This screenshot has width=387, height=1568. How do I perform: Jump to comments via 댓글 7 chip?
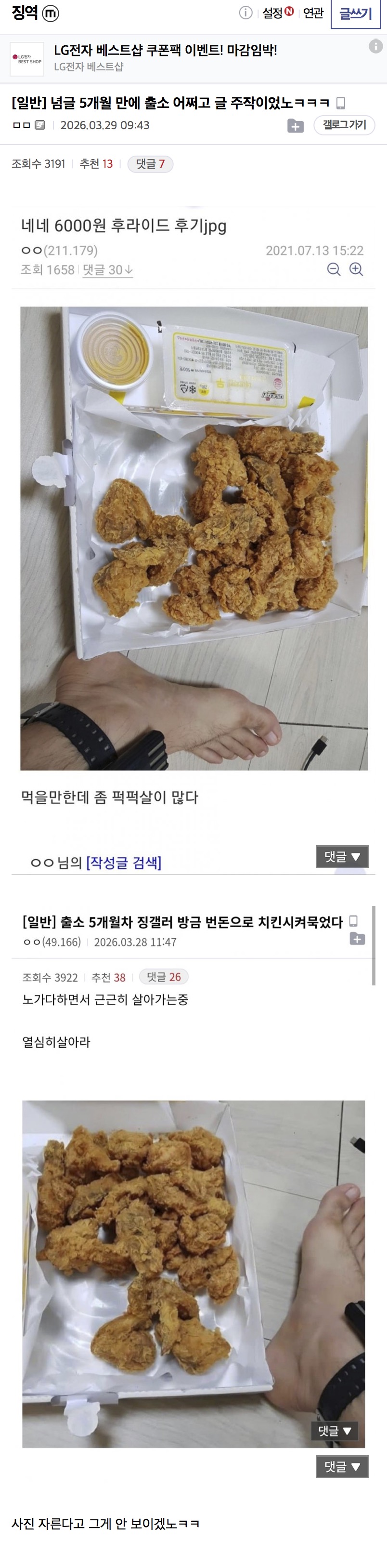(x=150, y=164)
